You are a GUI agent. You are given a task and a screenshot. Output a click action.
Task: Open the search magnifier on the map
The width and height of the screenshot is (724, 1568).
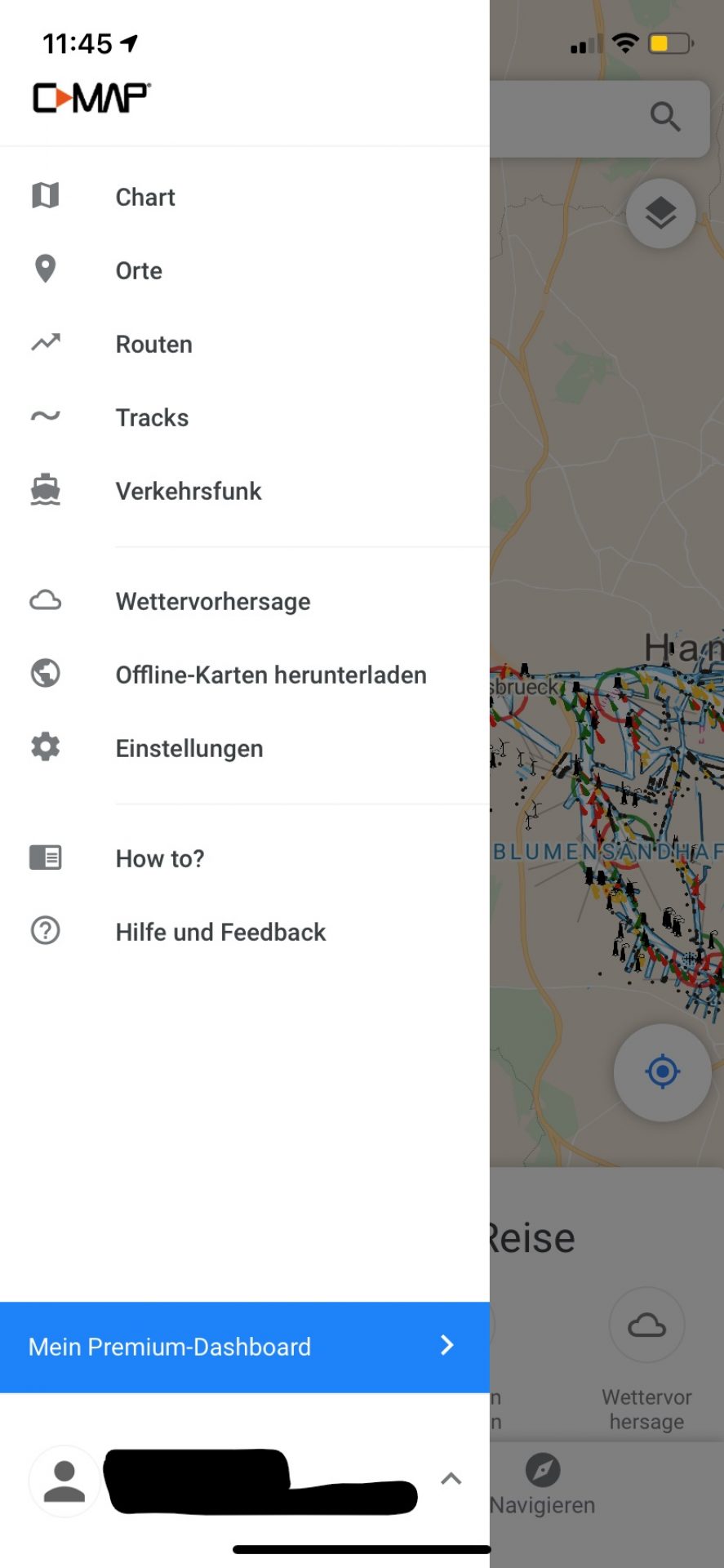pos(666,118)
